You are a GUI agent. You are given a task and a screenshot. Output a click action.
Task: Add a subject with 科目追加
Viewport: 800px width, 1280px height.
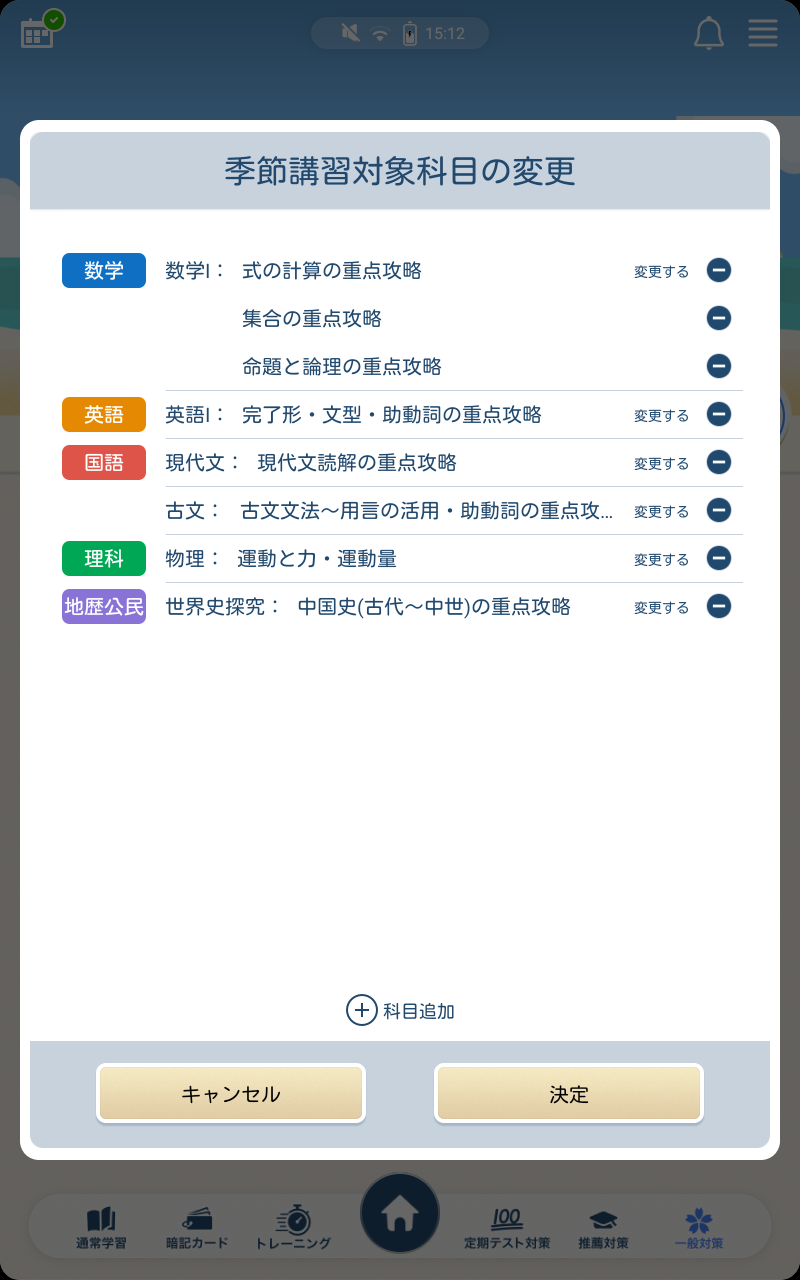(x=401, y=1011)
